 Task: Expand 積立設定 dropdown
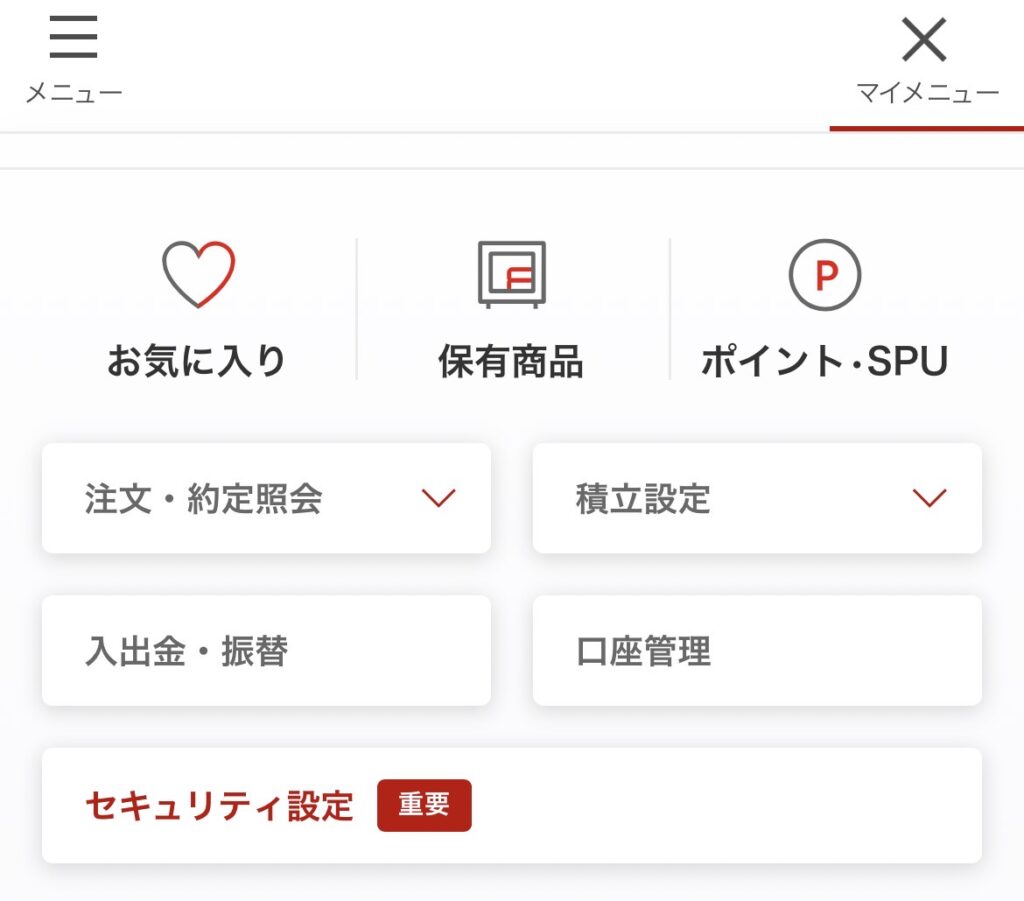757,498
